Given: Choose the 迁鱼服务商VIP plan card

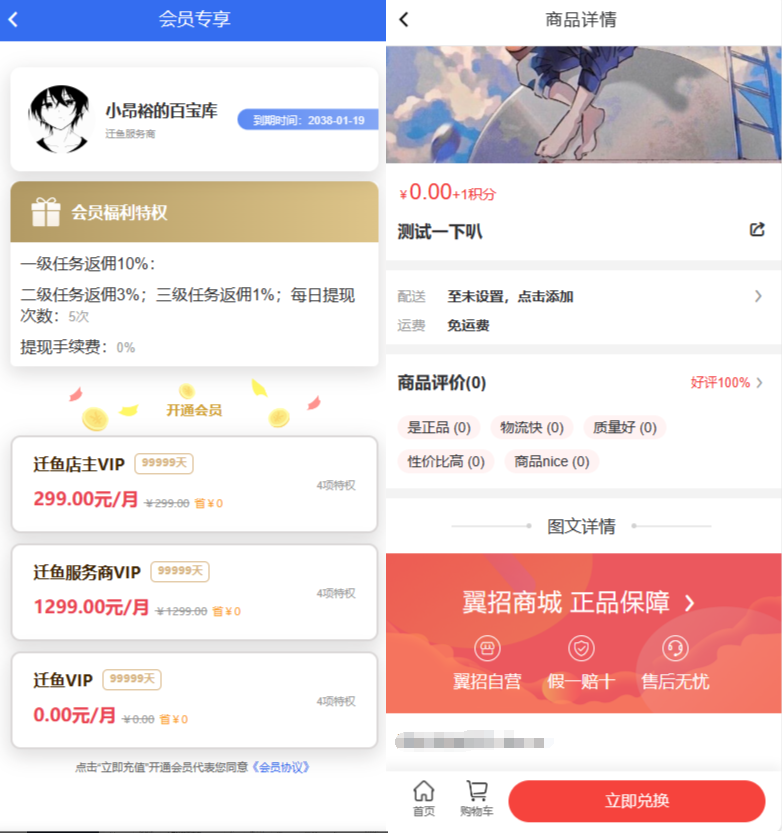Looking at the screenshot, I should pos(194,592).
